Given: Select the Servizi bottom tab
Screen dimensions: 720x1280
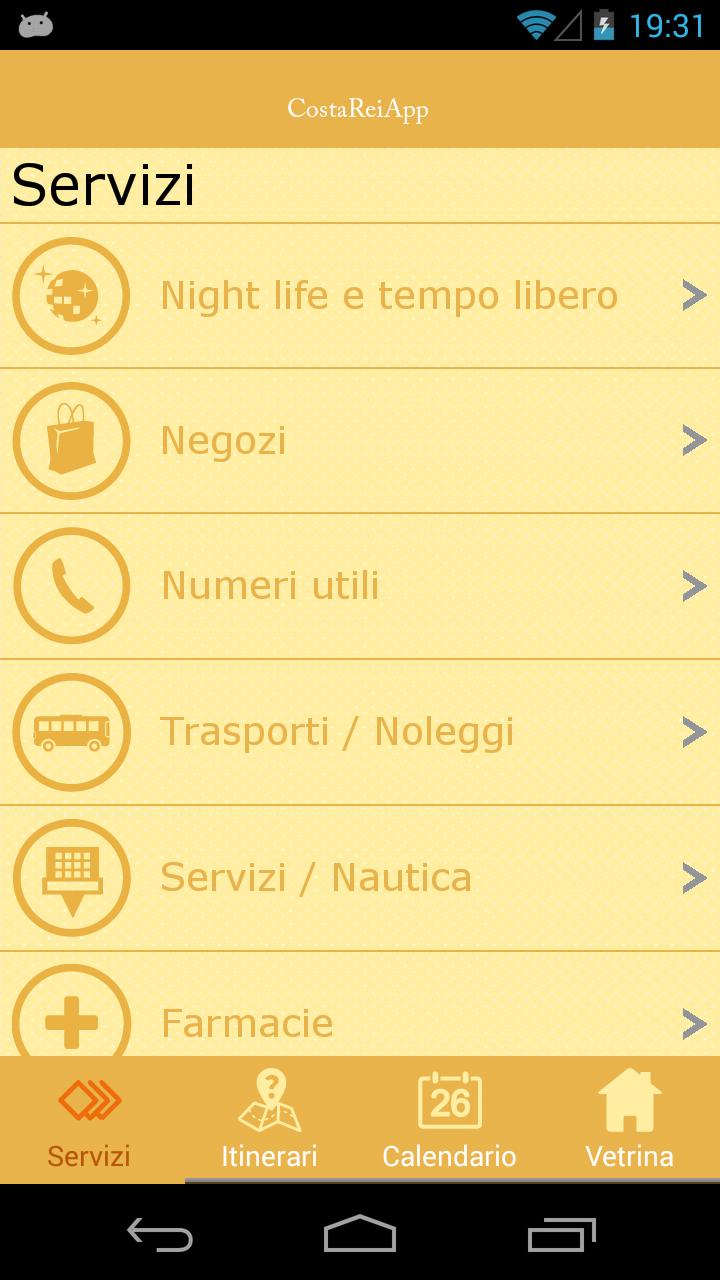Looking at the screenshot, I should click(90, 1120).
